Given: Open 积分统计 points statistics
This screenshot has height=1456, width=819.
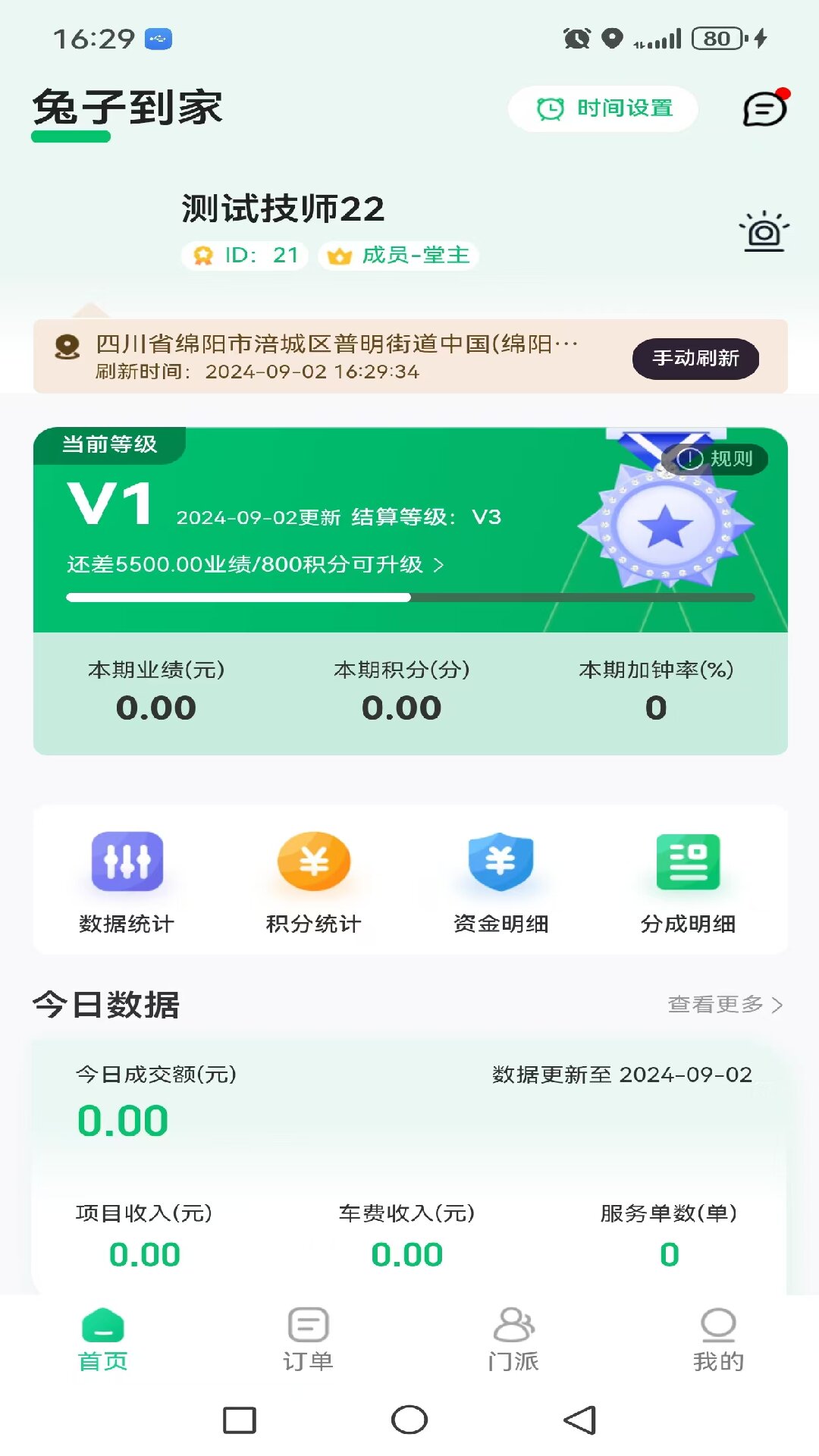Looking at the screenshot, I should click(x=313, y=882).
